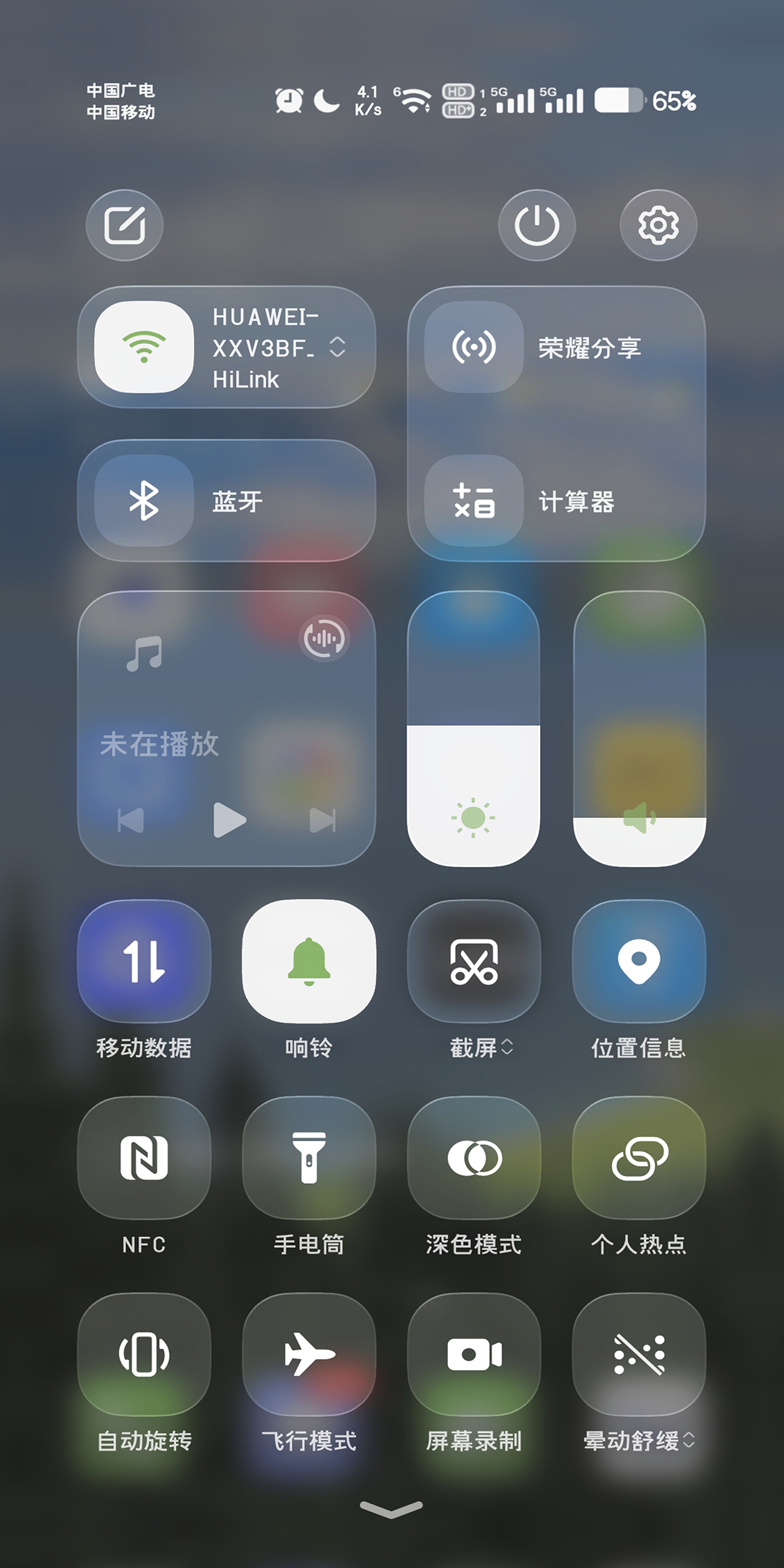784x1568 pixels.
Task: Enable dark mode (深色模式)
Action: 474,1158
